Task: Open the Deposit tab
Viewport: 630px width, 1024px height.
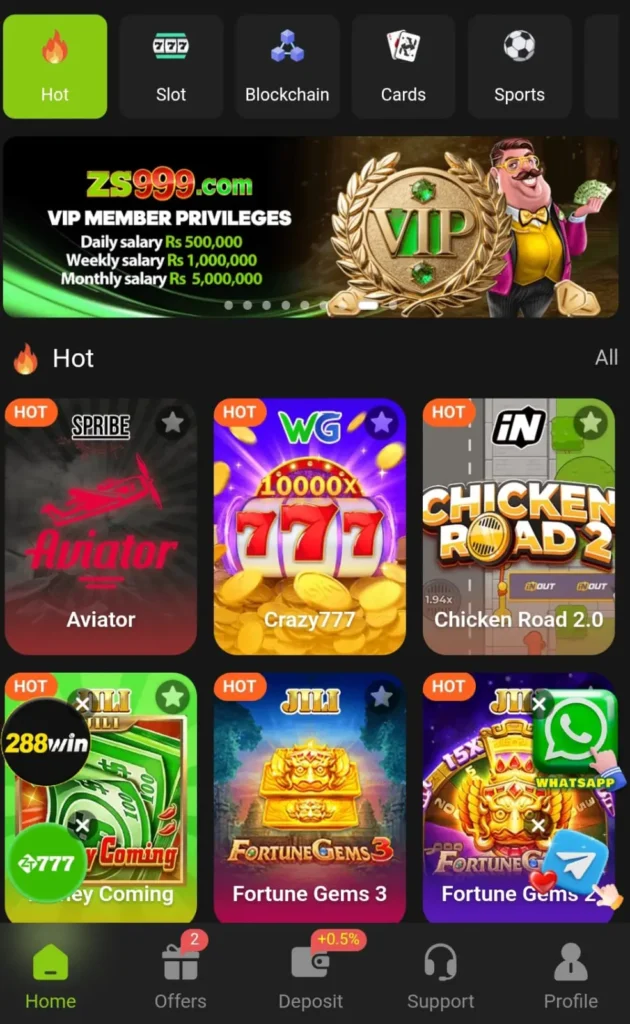Action: click(x=310, y=976)
